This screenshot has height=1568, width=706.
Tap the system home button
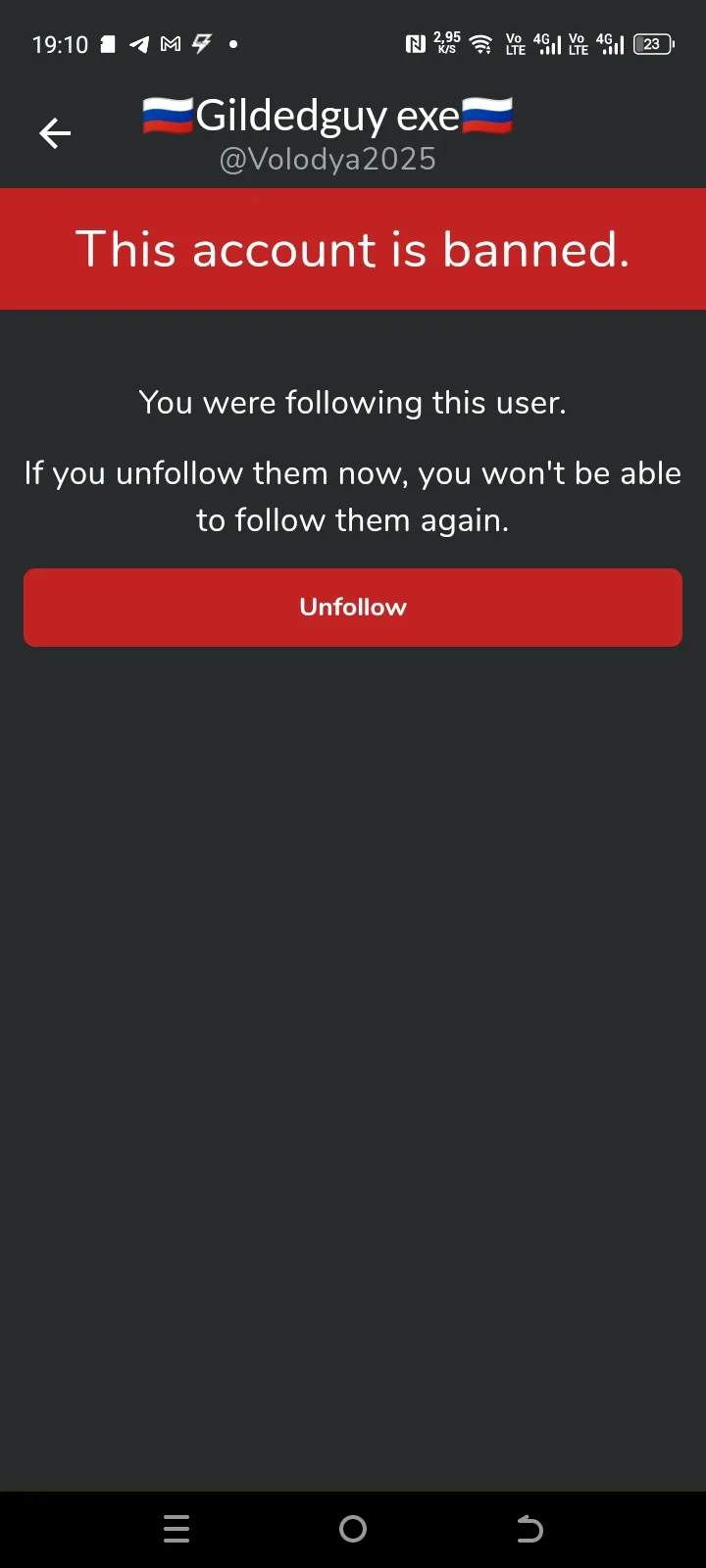coord(353,1529)
